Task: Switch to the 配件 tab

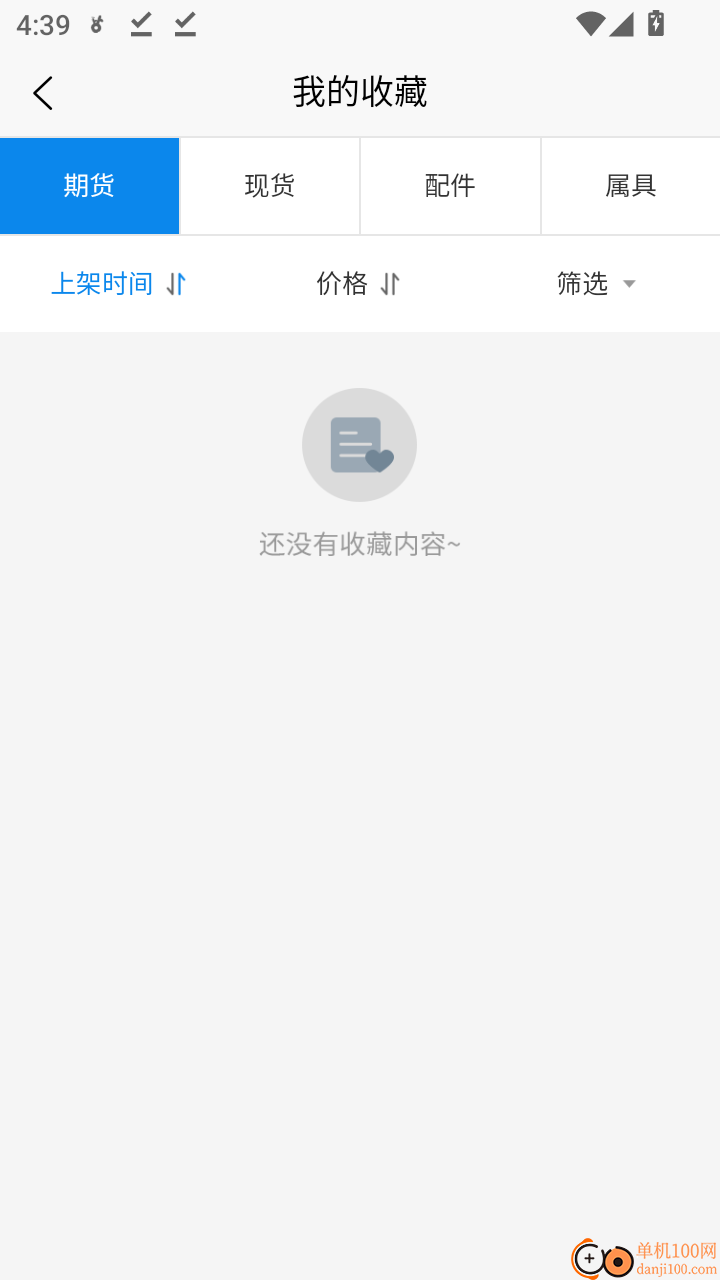Action: pyautogui.click(x=450, y=186)
